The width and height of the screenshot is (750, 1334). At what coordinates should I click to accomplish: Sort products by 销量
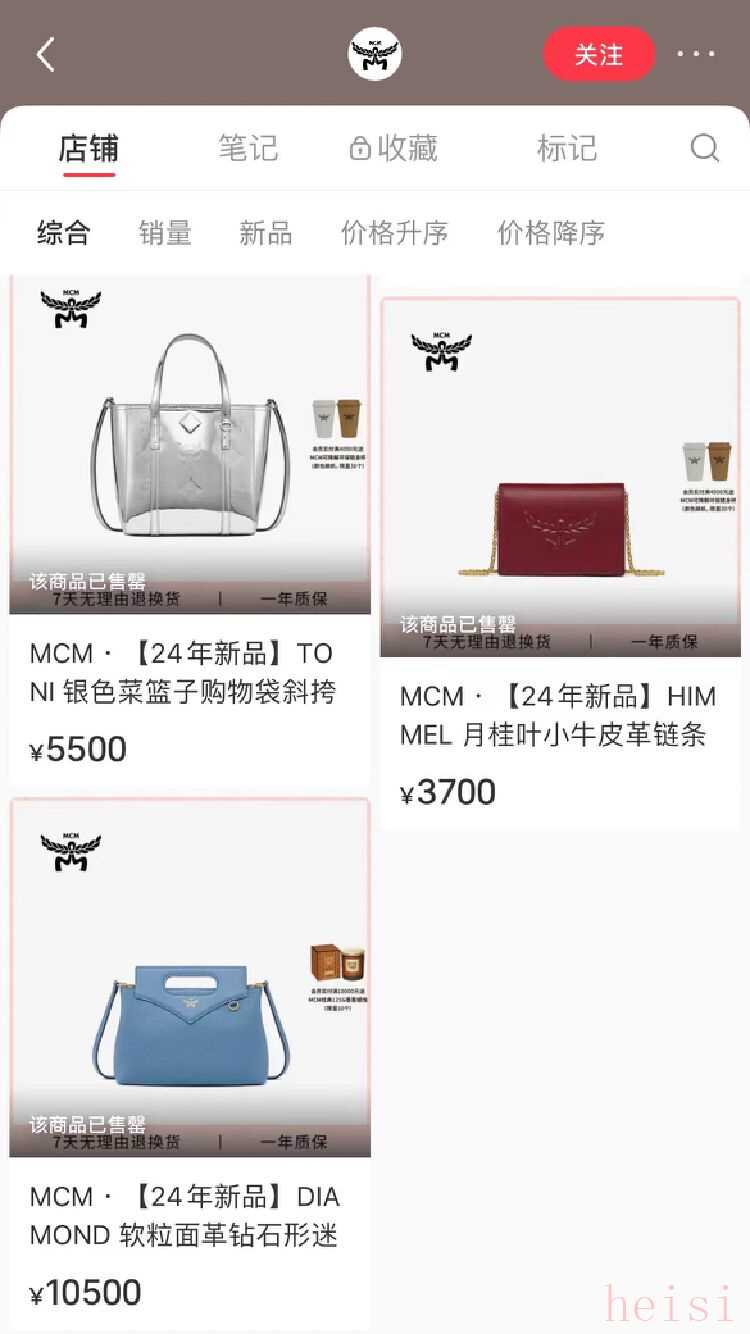[165, 233]
